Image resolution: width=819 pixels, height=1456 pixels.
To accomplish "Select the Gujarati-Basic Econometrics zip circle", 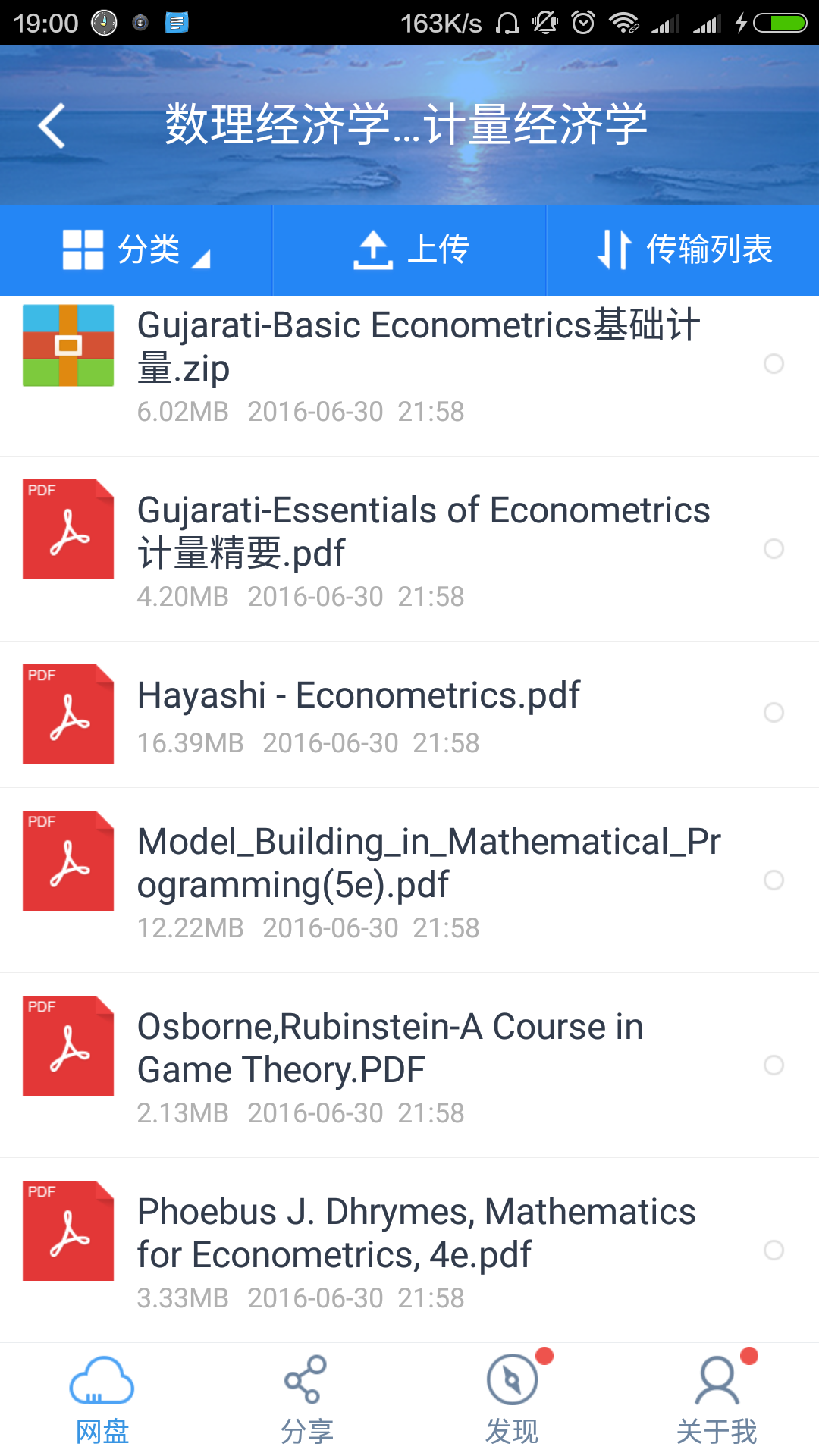I will pyautogui.click(x=773, y=364).
